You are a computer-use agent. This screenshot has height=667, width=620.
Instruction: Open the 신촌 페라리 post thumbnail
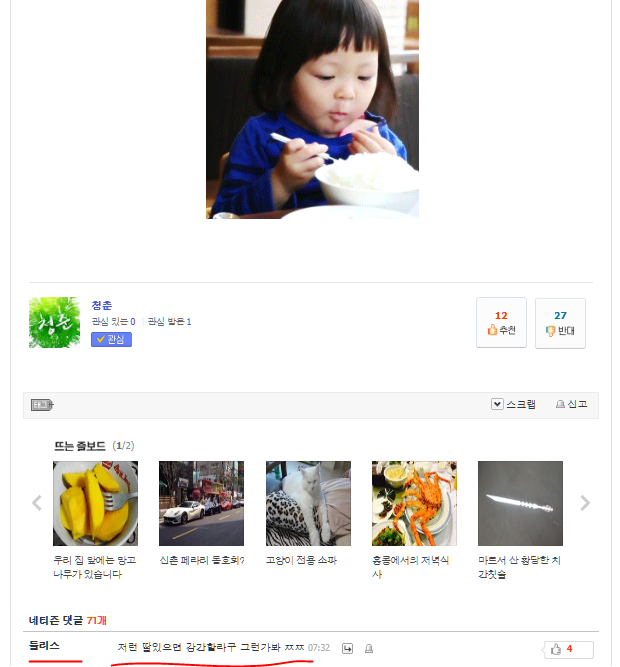pyautogui.click(x=201, y=503)
